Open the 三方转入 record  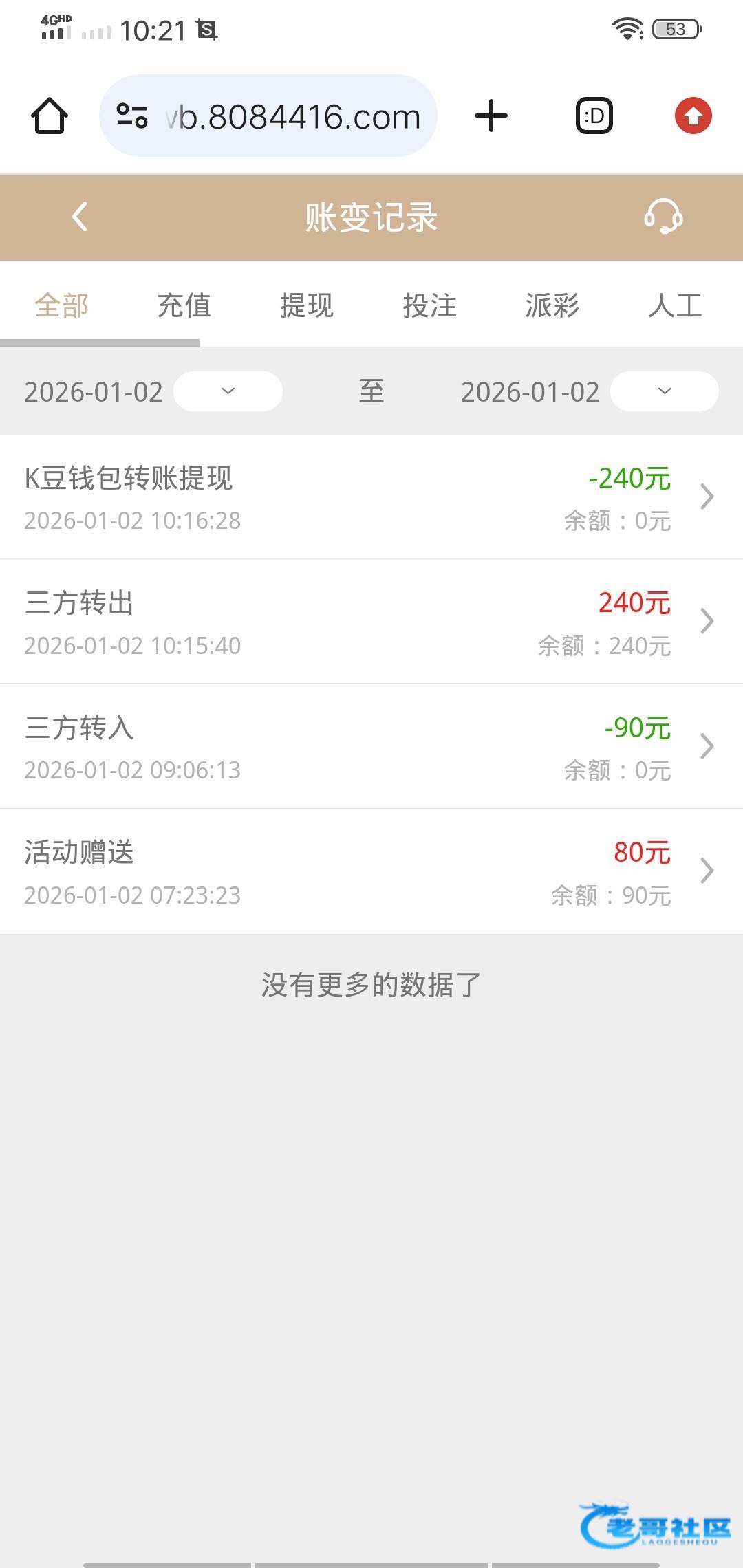[x=371, y=746]
